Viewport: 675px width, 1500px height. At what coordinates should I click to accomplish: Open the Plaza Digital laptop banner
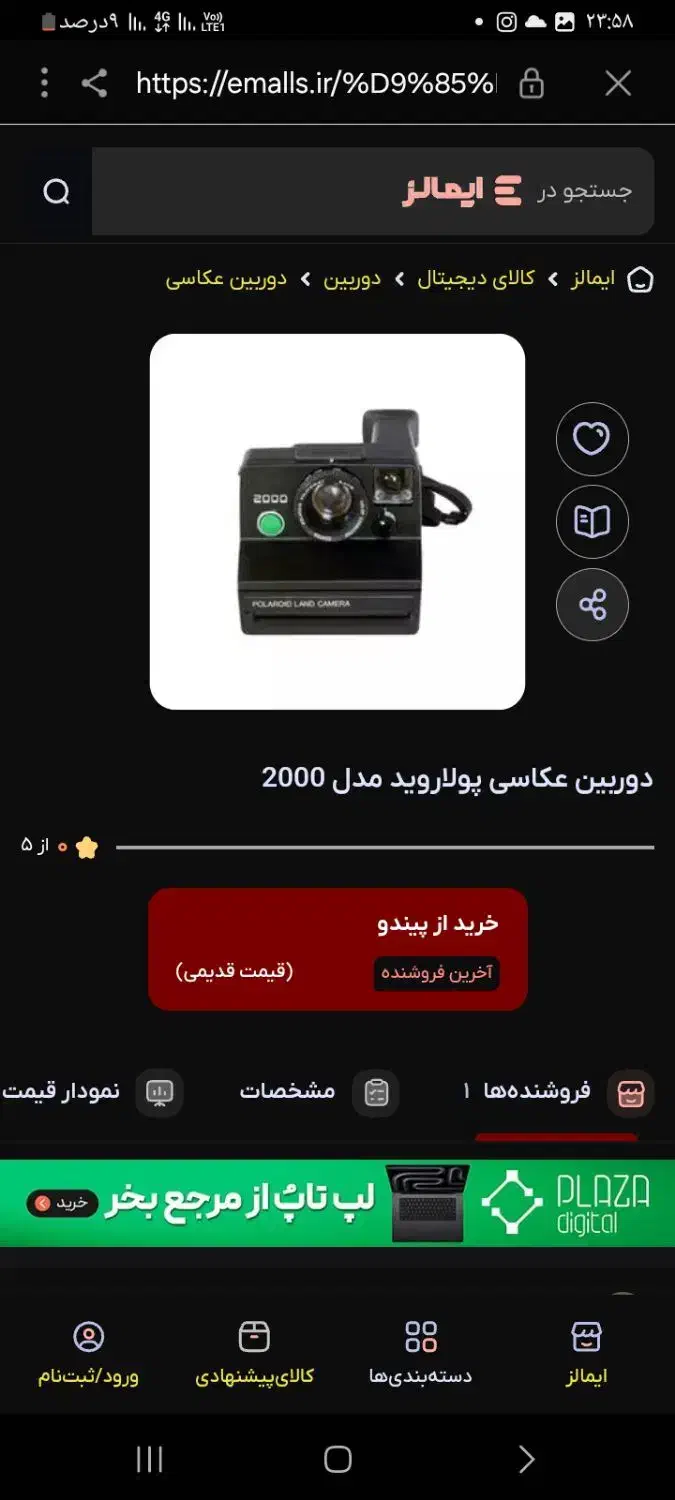tap(337, 1203)
